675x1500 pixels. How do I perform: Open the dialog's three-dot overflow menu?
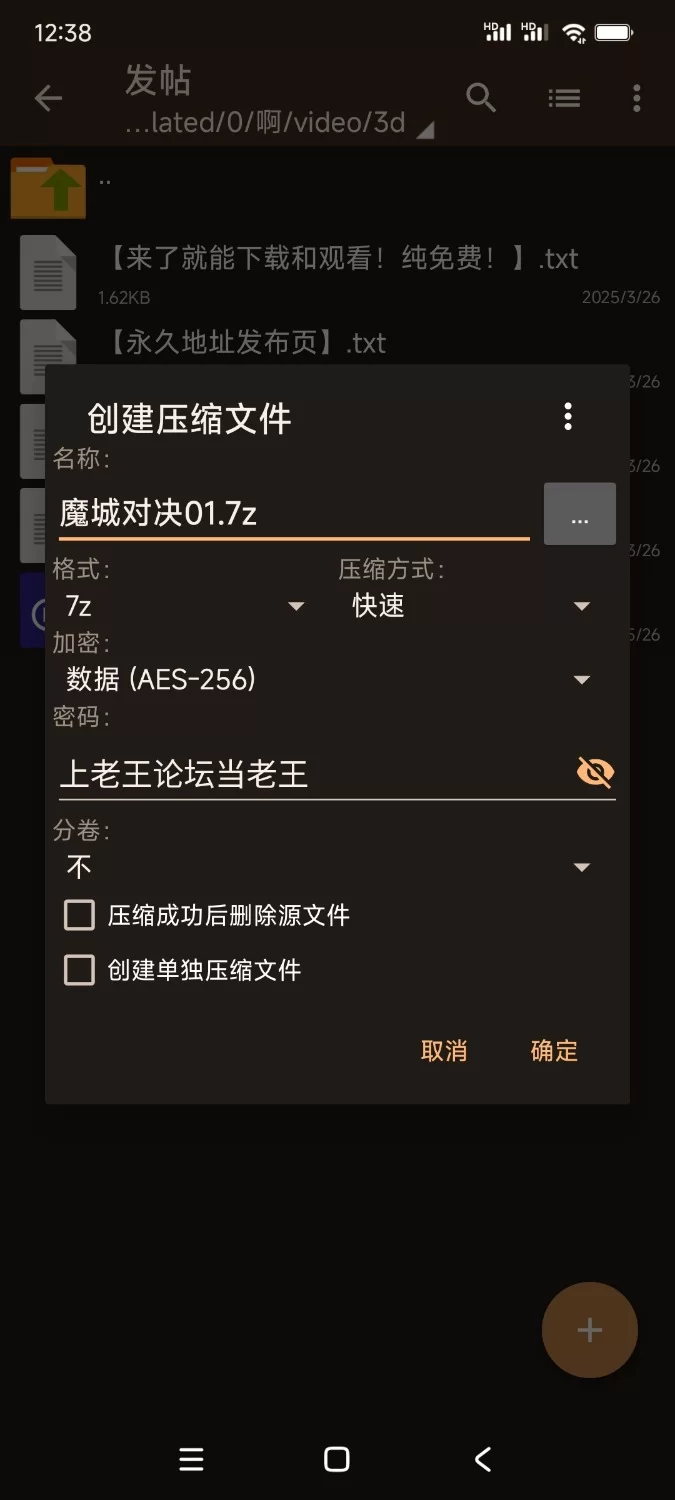click(568, 417)
